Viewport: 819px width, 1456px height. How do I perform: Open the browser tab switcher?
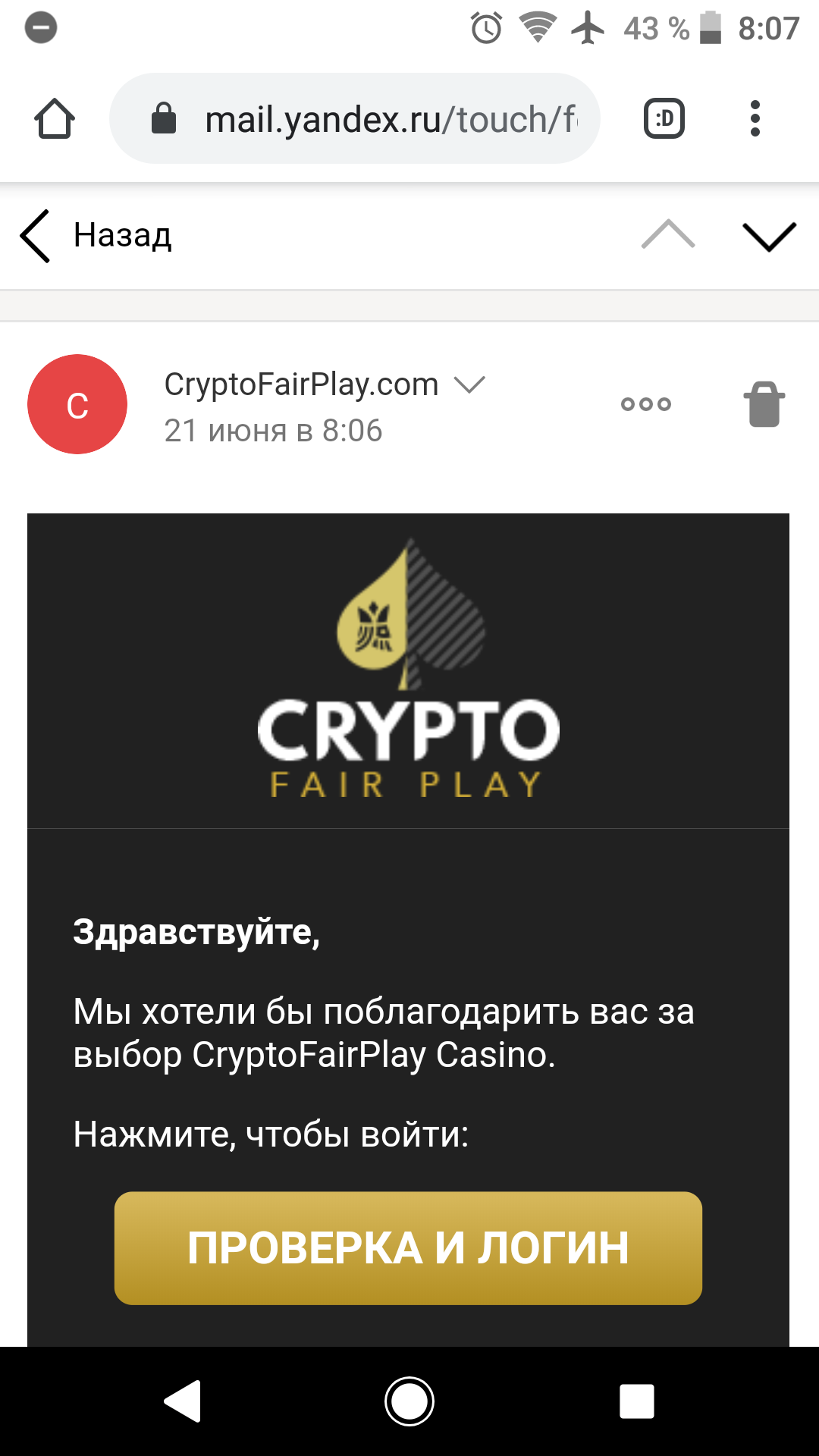(x=664, y=119)
